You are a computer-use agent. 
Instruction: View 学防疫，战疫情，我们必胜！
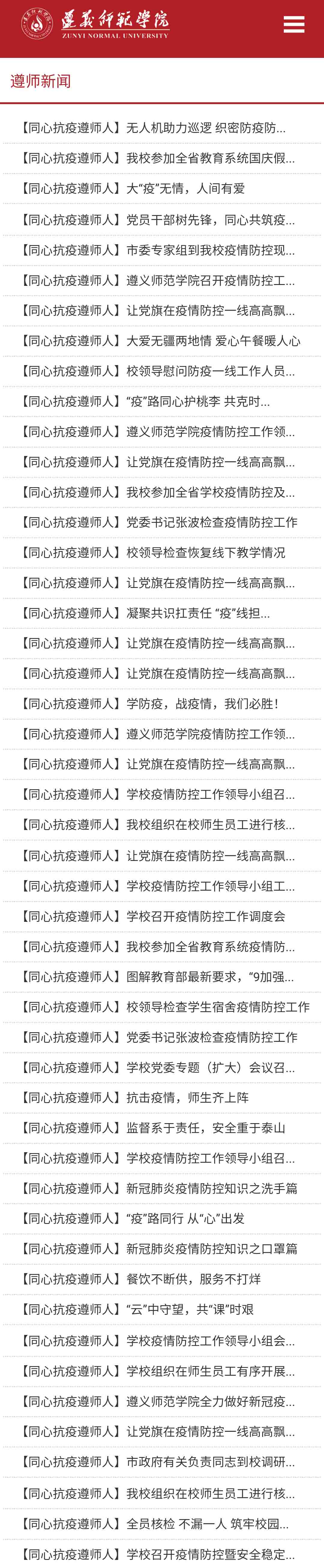[150, 704]
